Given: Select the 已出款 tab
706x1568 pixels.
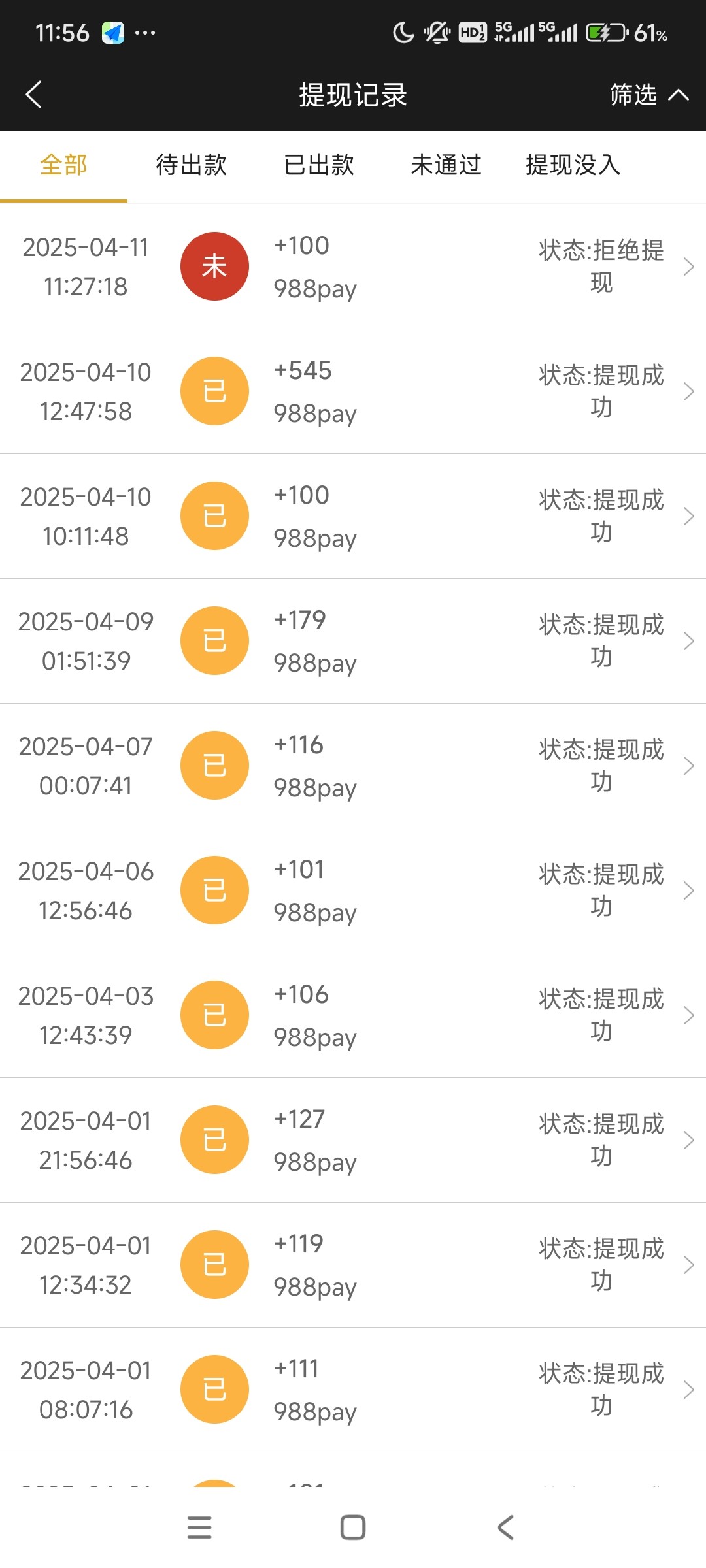Looking at the screenshot, I should pyautogui.click(x=319, y=165).
